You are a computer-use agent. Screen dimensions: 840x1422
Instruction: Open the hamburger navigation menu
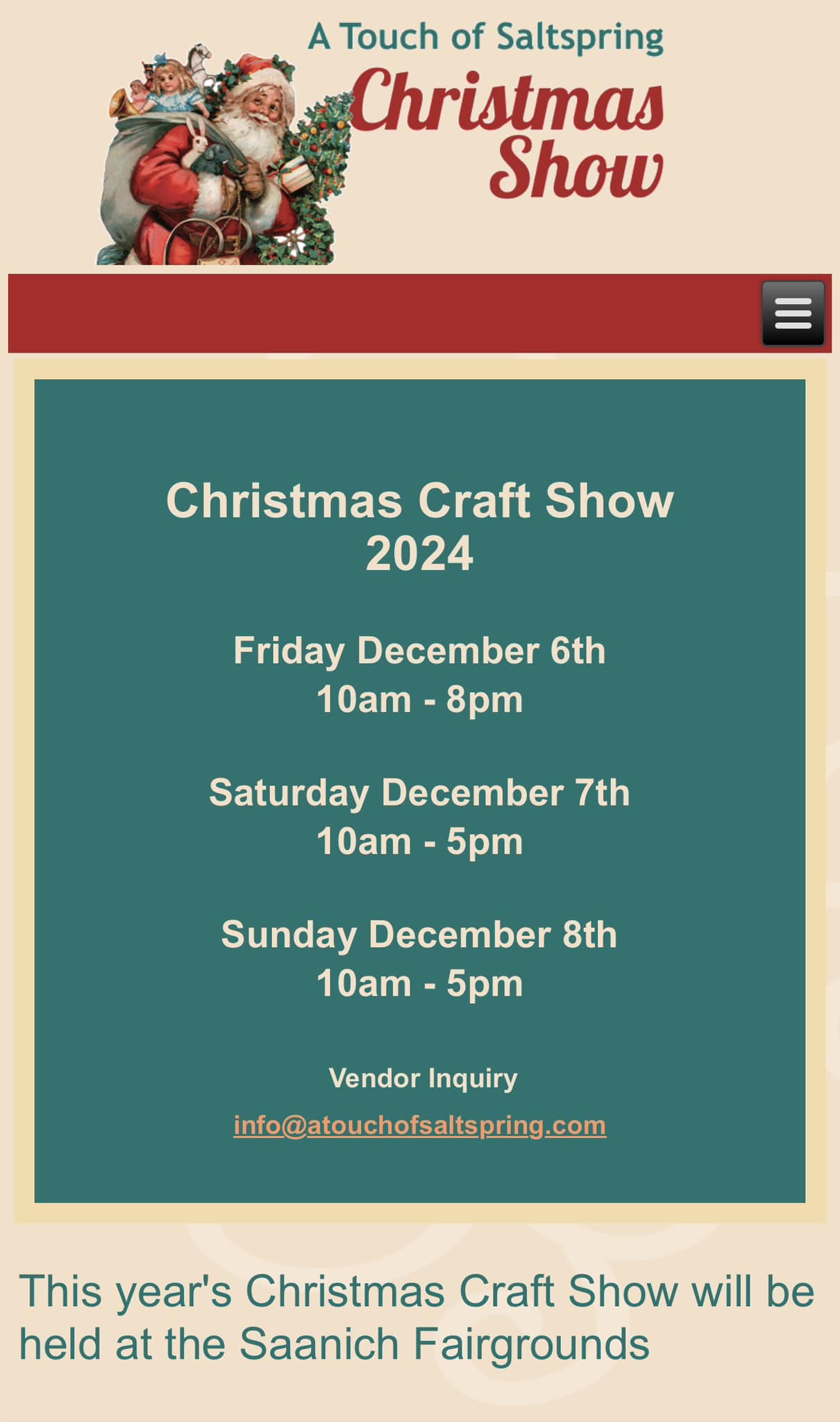(x=793, y=313)
